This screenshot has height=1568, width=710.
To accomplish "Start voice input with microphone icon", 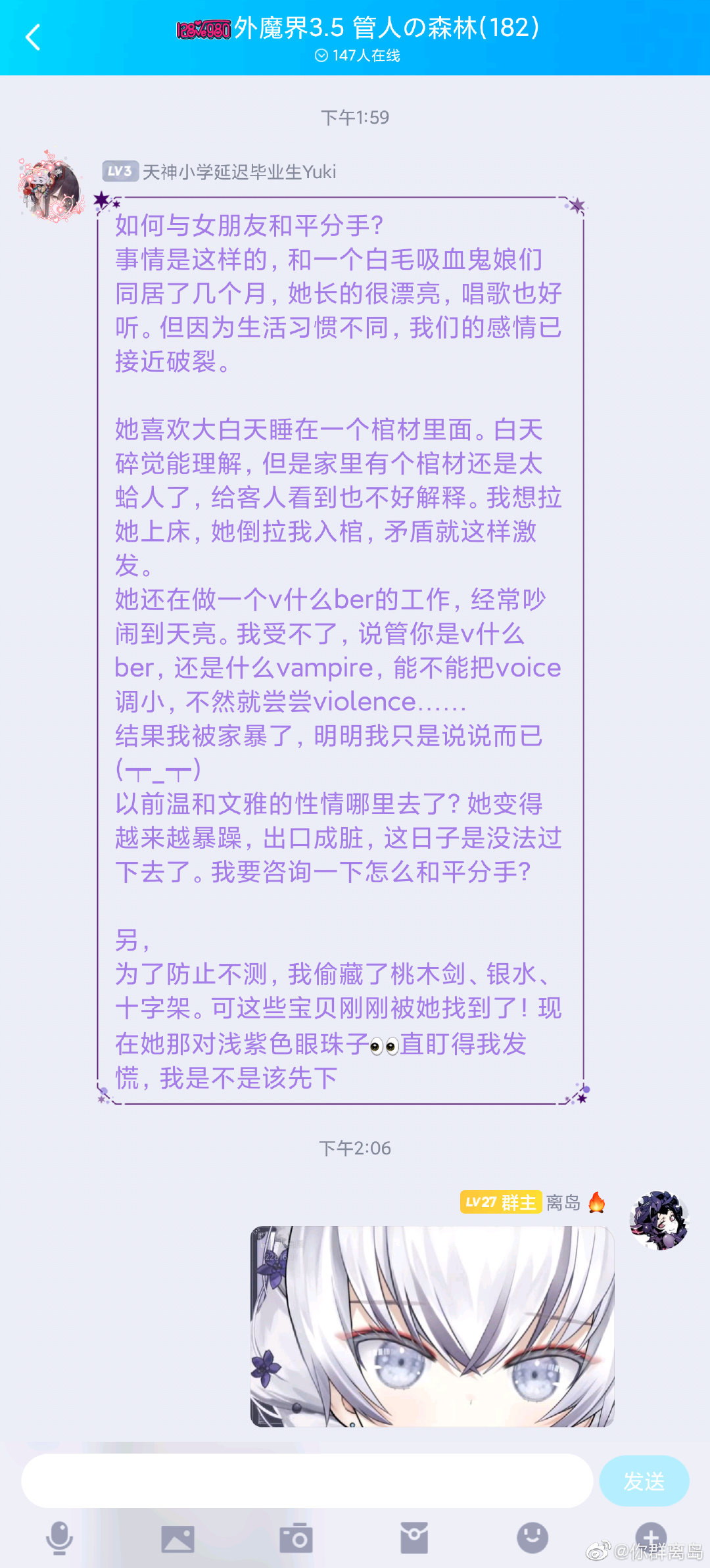I will (x=59, y=1538).
